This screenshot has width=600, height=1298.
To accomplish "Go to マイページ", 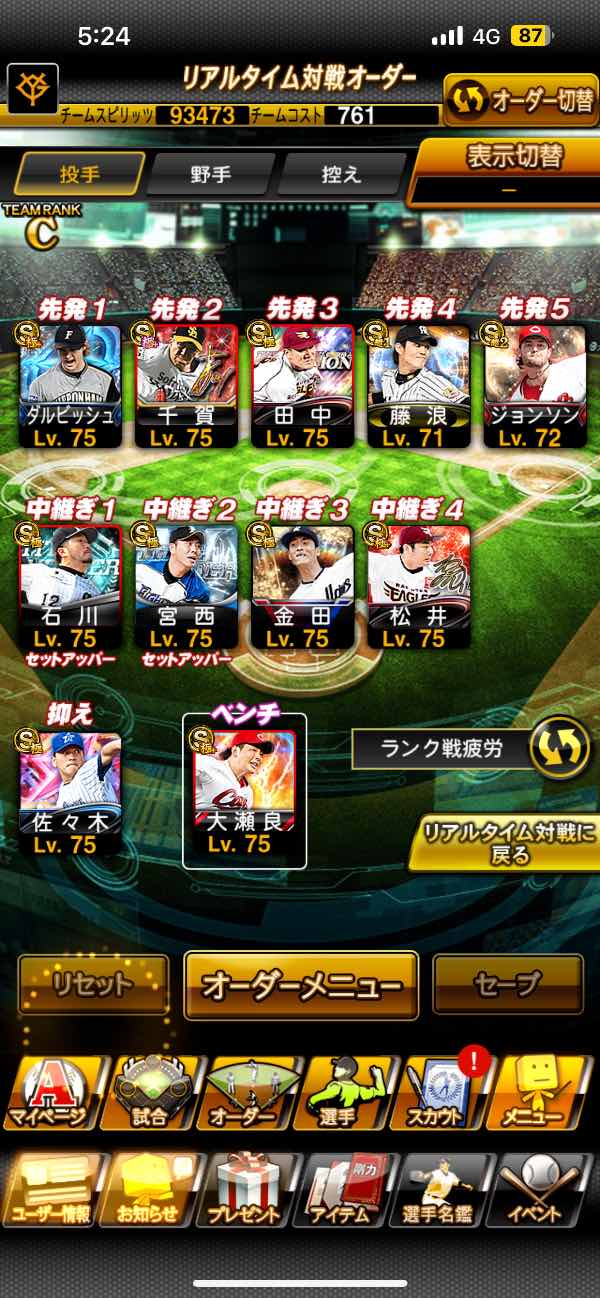I will click(x=50, y=1094).
